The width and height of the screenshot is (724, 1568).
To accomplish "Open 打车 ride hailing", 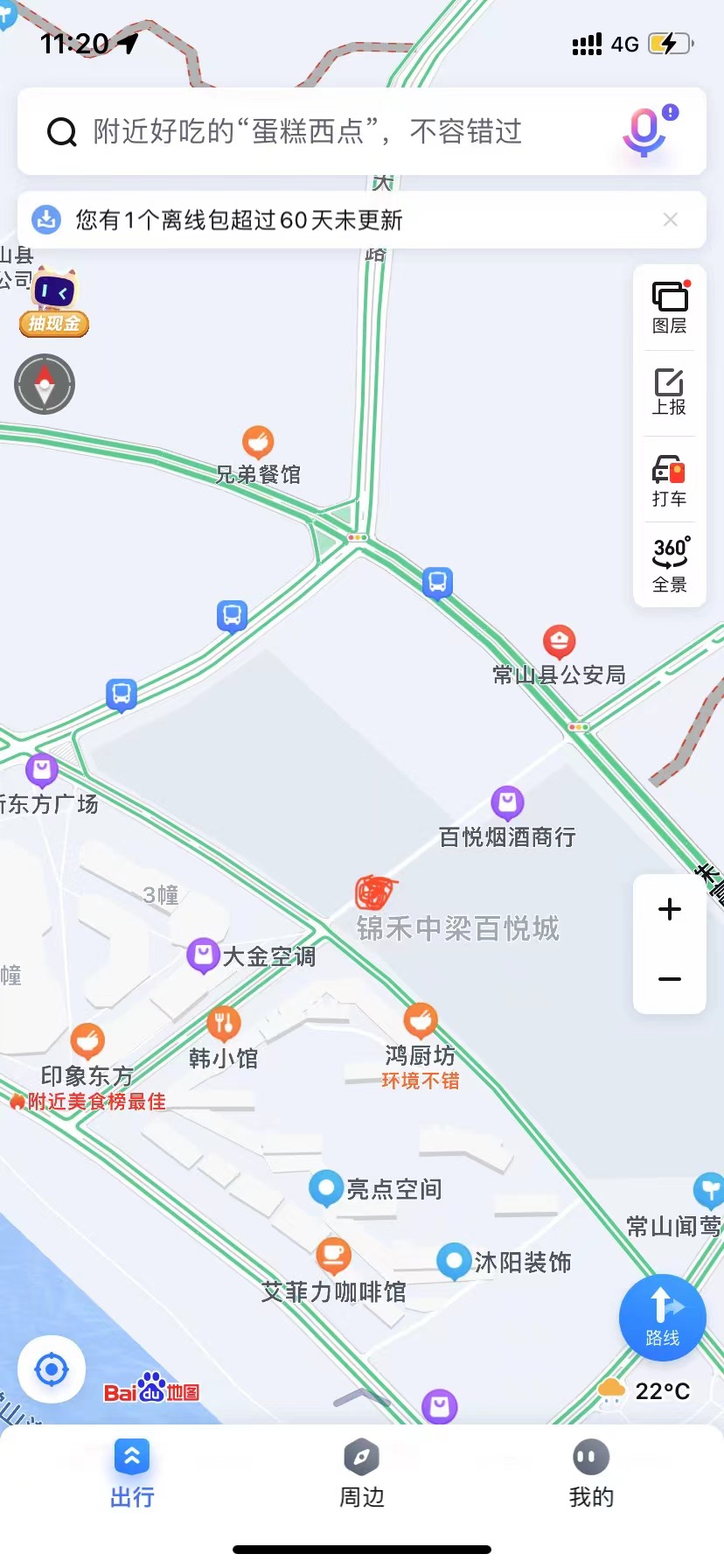I will point(670,480).
